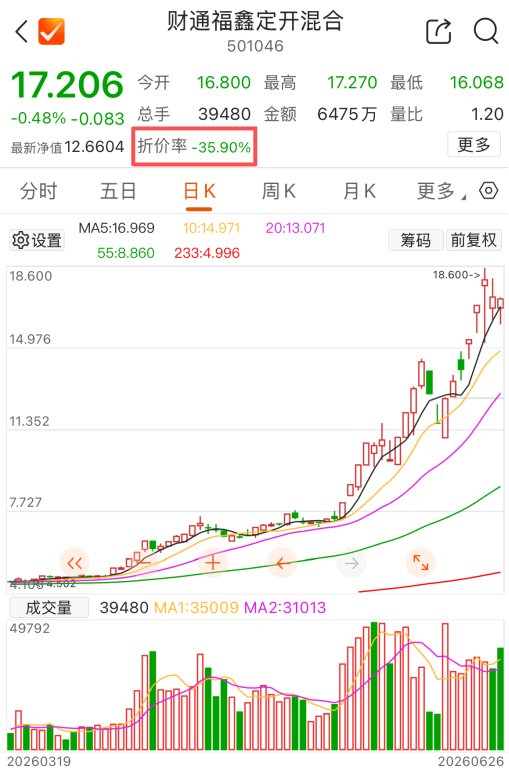The width and height of the screenshot is (509, 770).
Task: Change the 前复权 adjustment option
Action: tap(474, 240)
